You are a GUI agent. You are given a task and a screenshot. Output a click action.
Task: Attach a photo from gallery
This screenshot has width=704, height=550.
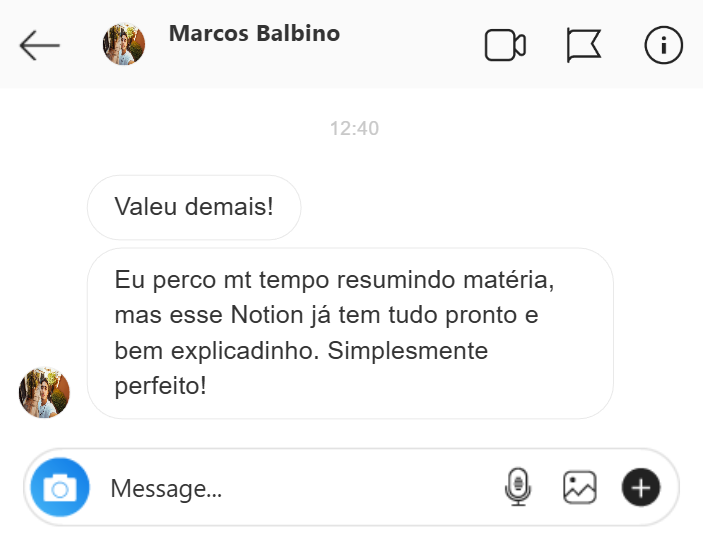[x=580, y=487]
